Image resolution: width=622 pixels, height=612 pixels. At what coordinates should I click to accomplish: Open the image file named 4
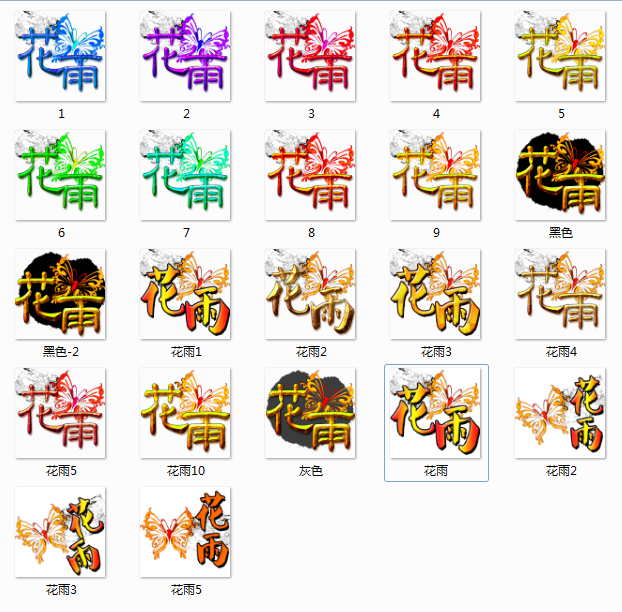[x=436, y=57]
